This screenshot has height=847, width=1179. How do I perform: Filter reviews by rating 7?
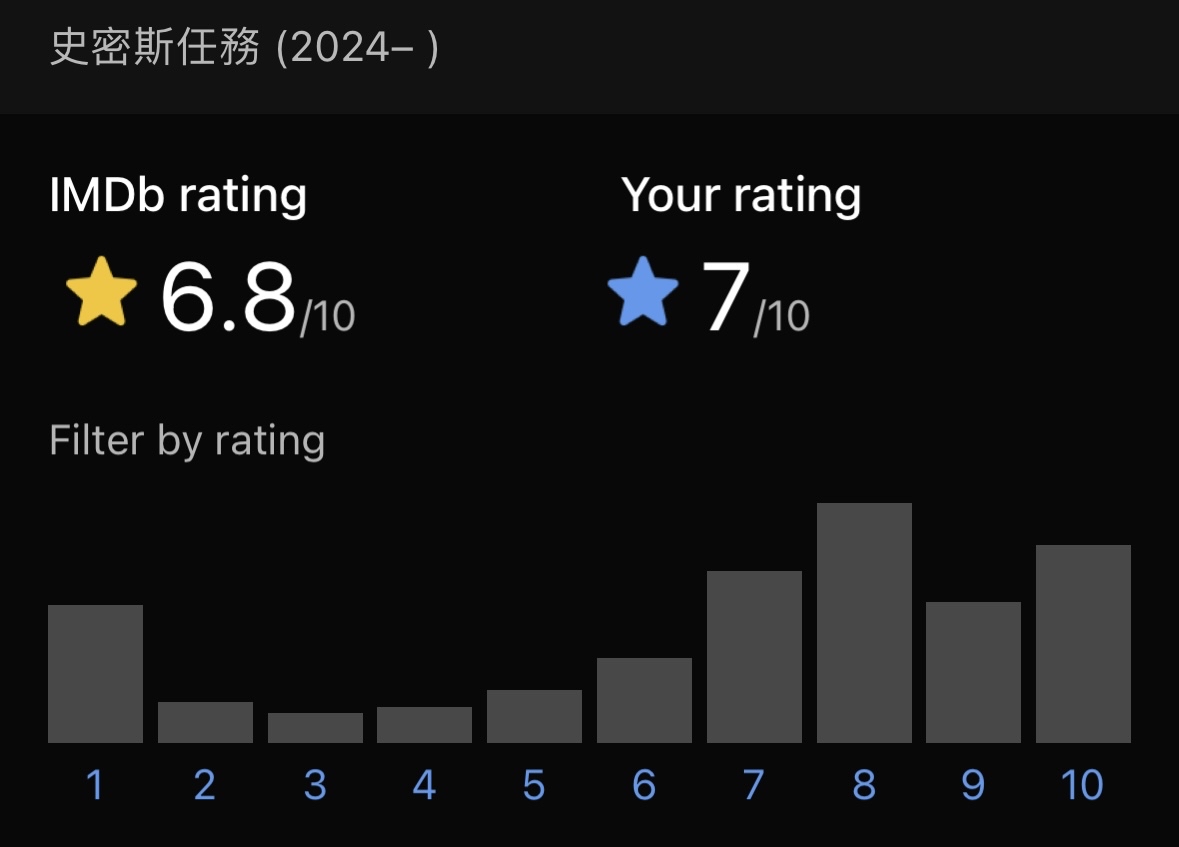click(754, 657)
